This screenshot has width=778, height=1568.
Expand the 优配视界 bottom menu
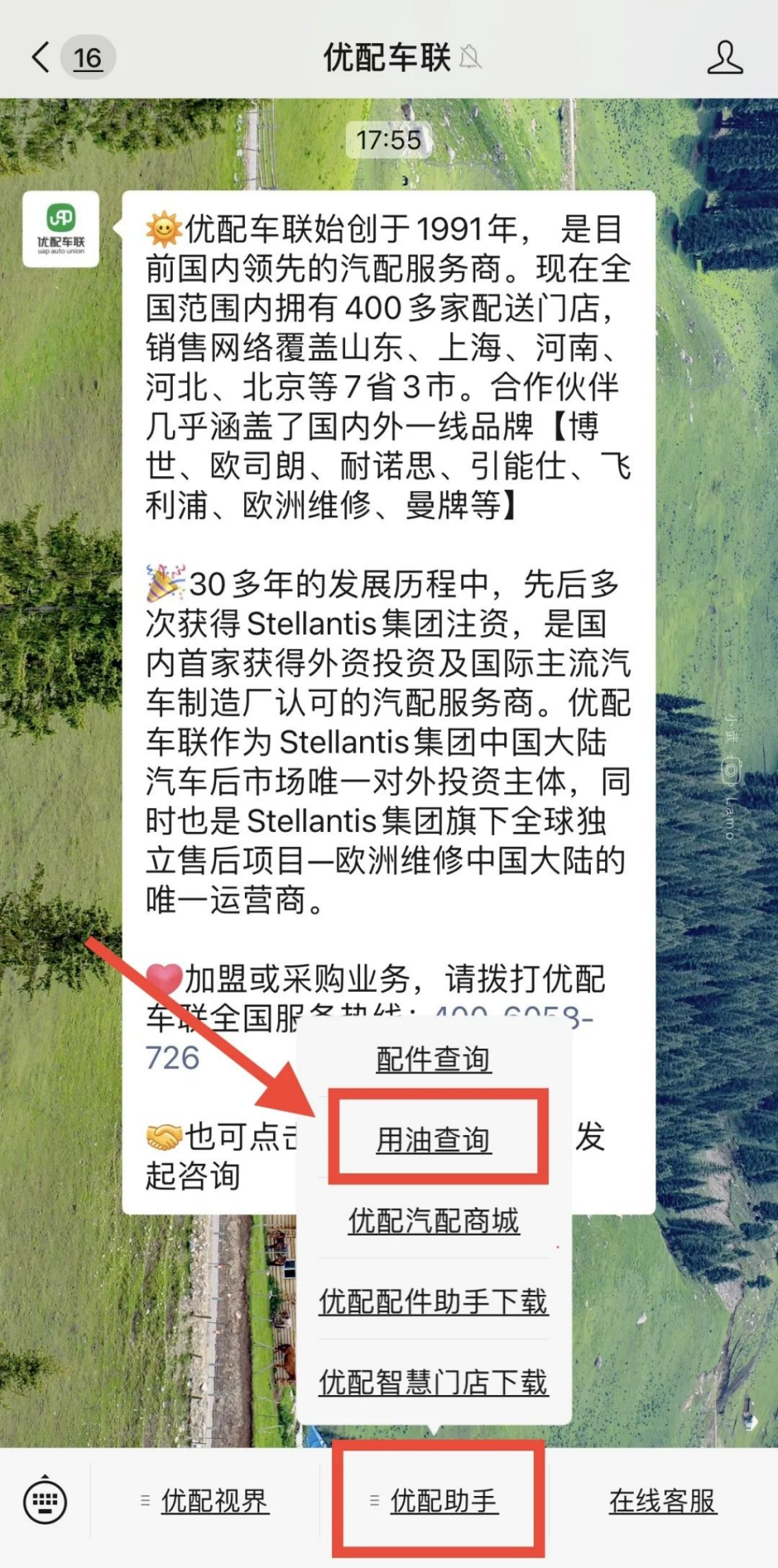206,1500
